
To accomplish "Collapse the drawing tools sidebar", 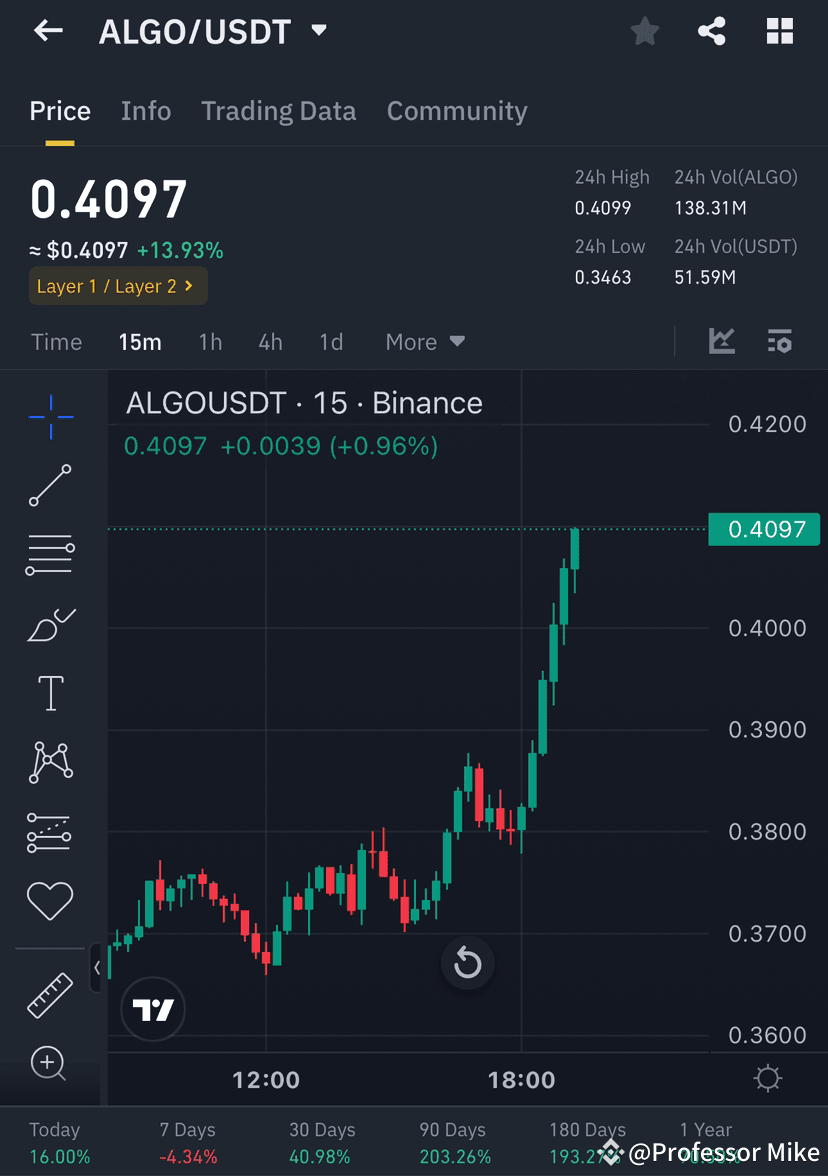I will tap(97, 968).
